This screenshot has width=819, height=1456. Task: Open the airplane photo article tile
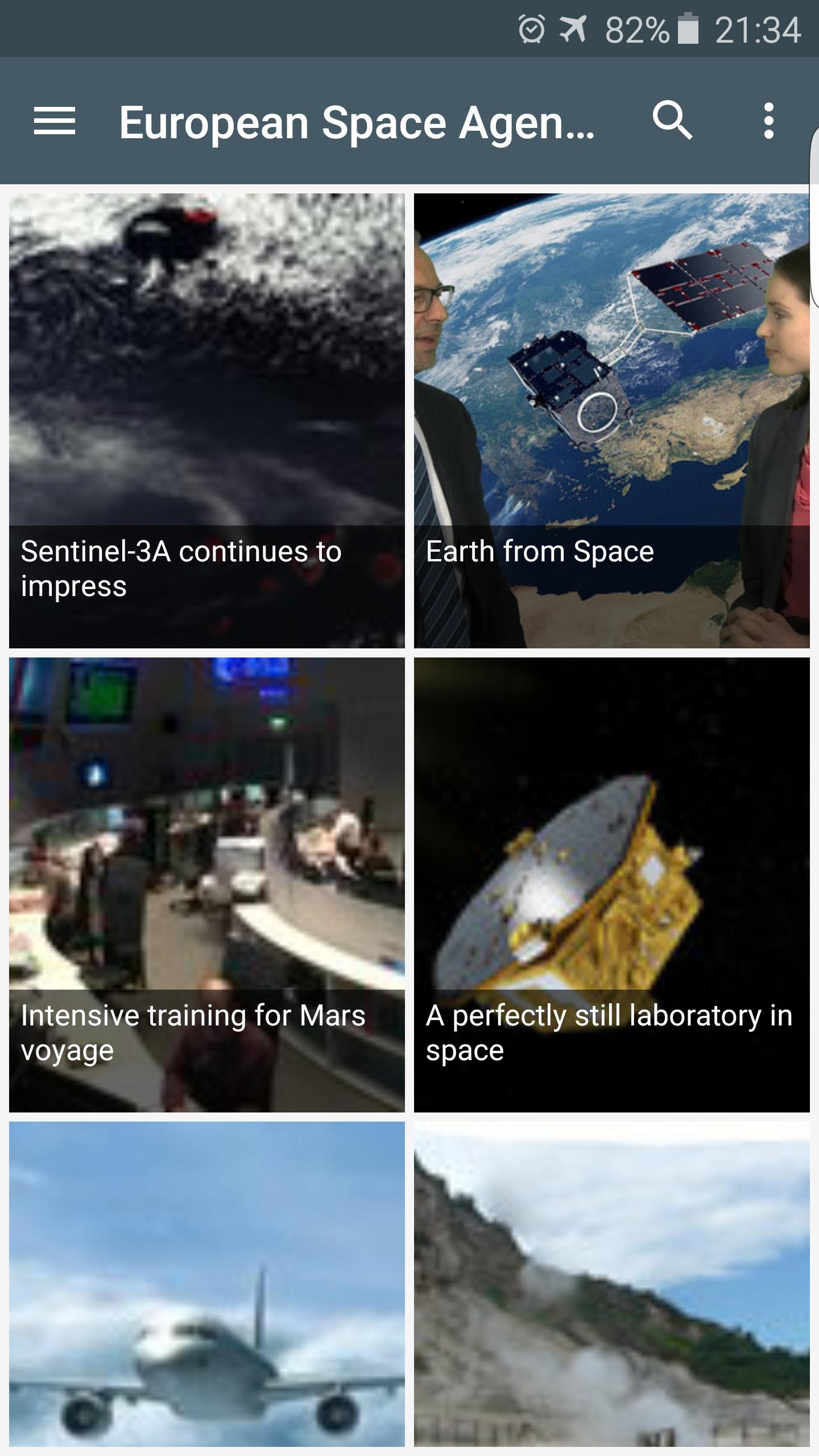point(207,1285)
